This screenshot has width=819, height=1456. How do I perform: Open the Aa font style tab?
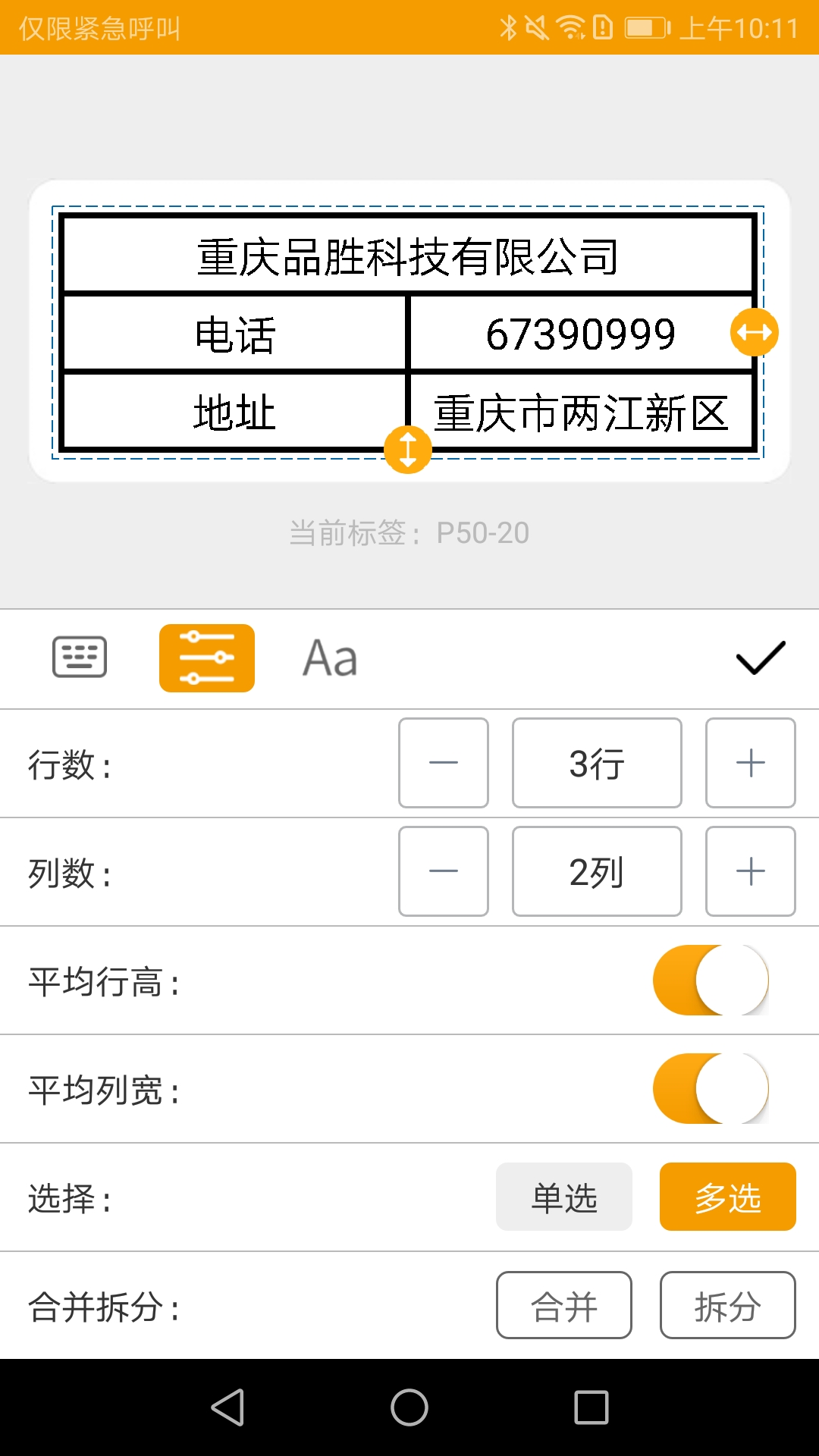330,657
